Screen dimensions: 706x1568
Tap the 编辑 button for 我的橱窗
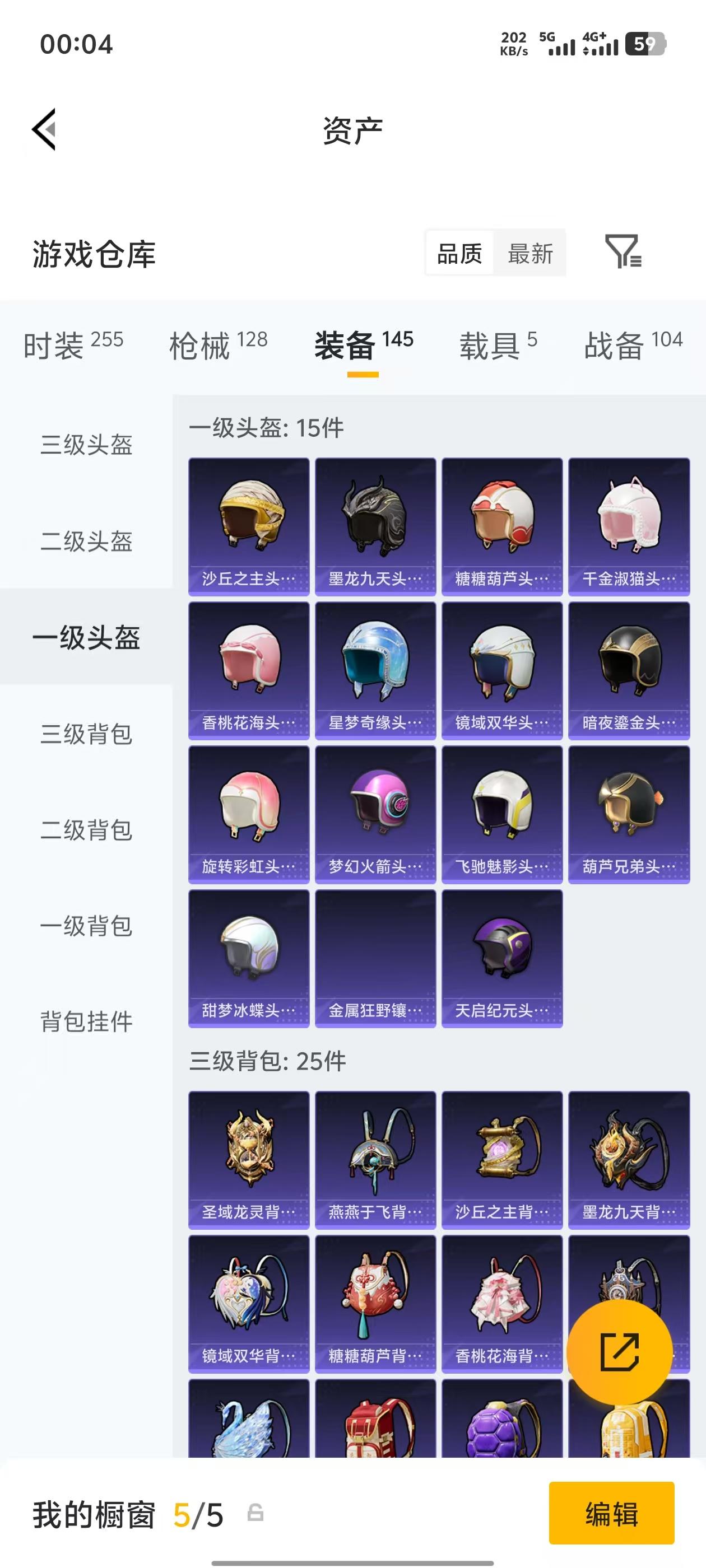pos(611,1514)
